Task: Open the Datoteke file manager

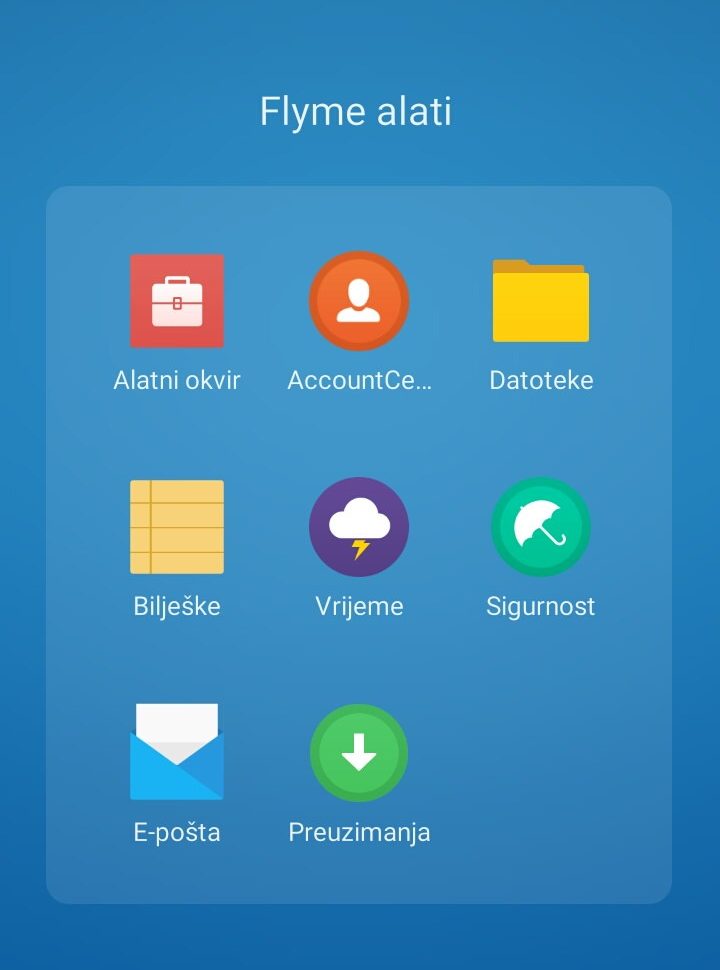Action: point(541,301)
